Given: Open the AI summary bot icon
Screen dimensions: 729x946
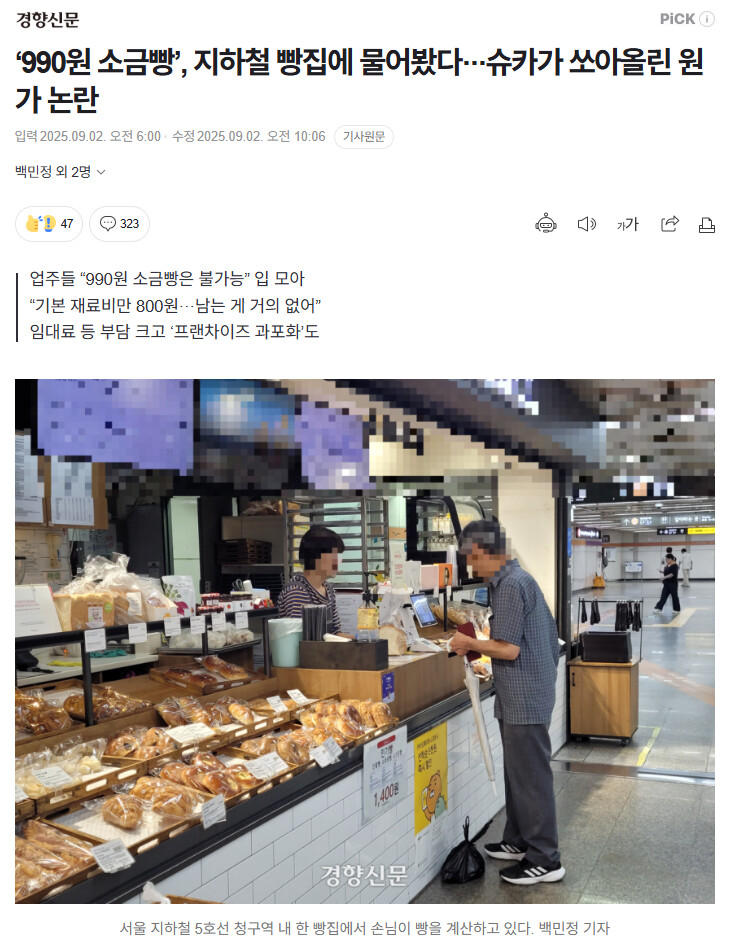Looking at the screenshot, I should point(546,224).
